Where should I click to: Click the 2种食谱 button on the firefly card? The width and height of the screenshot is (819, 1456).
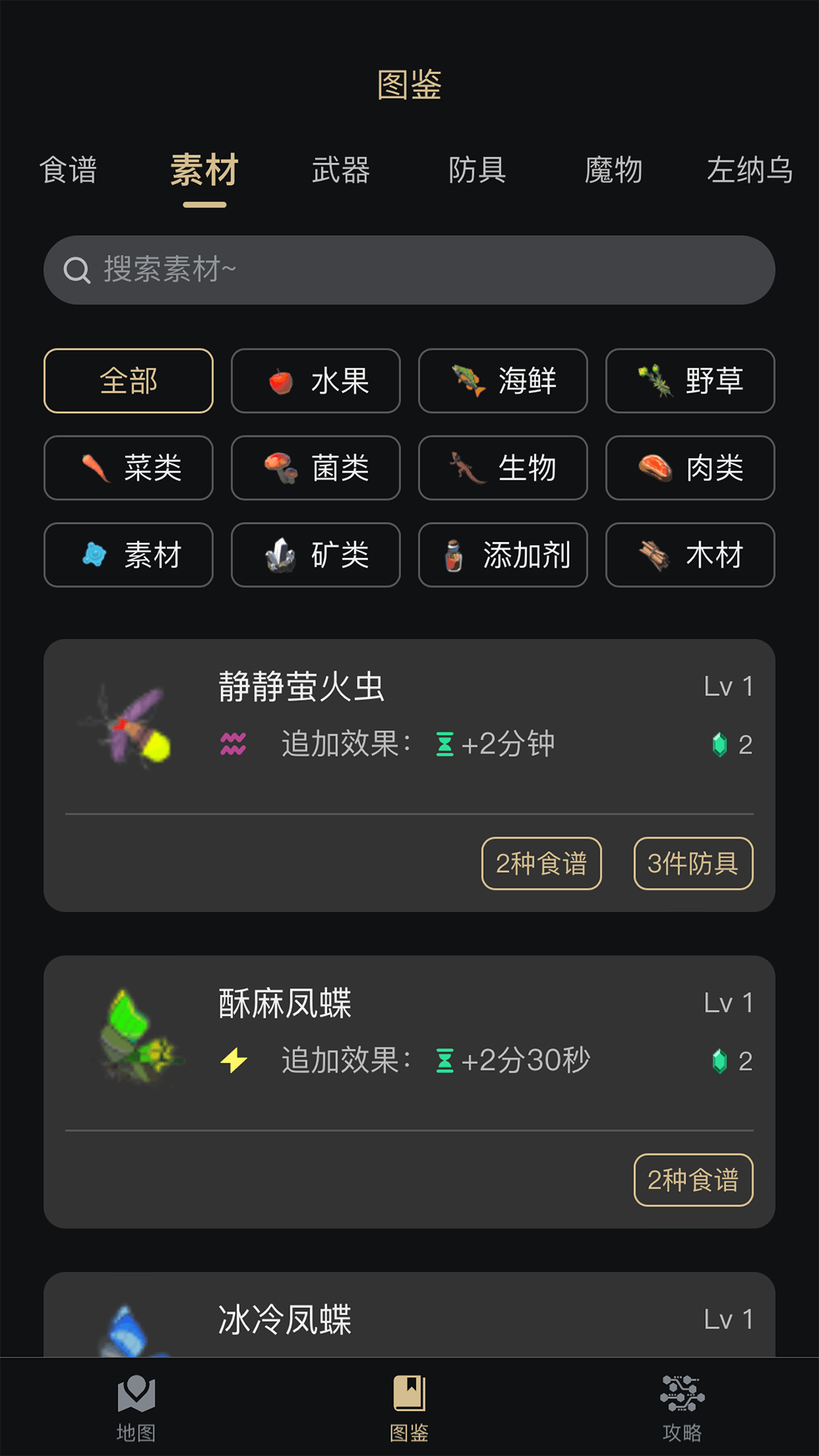point(541,863)
